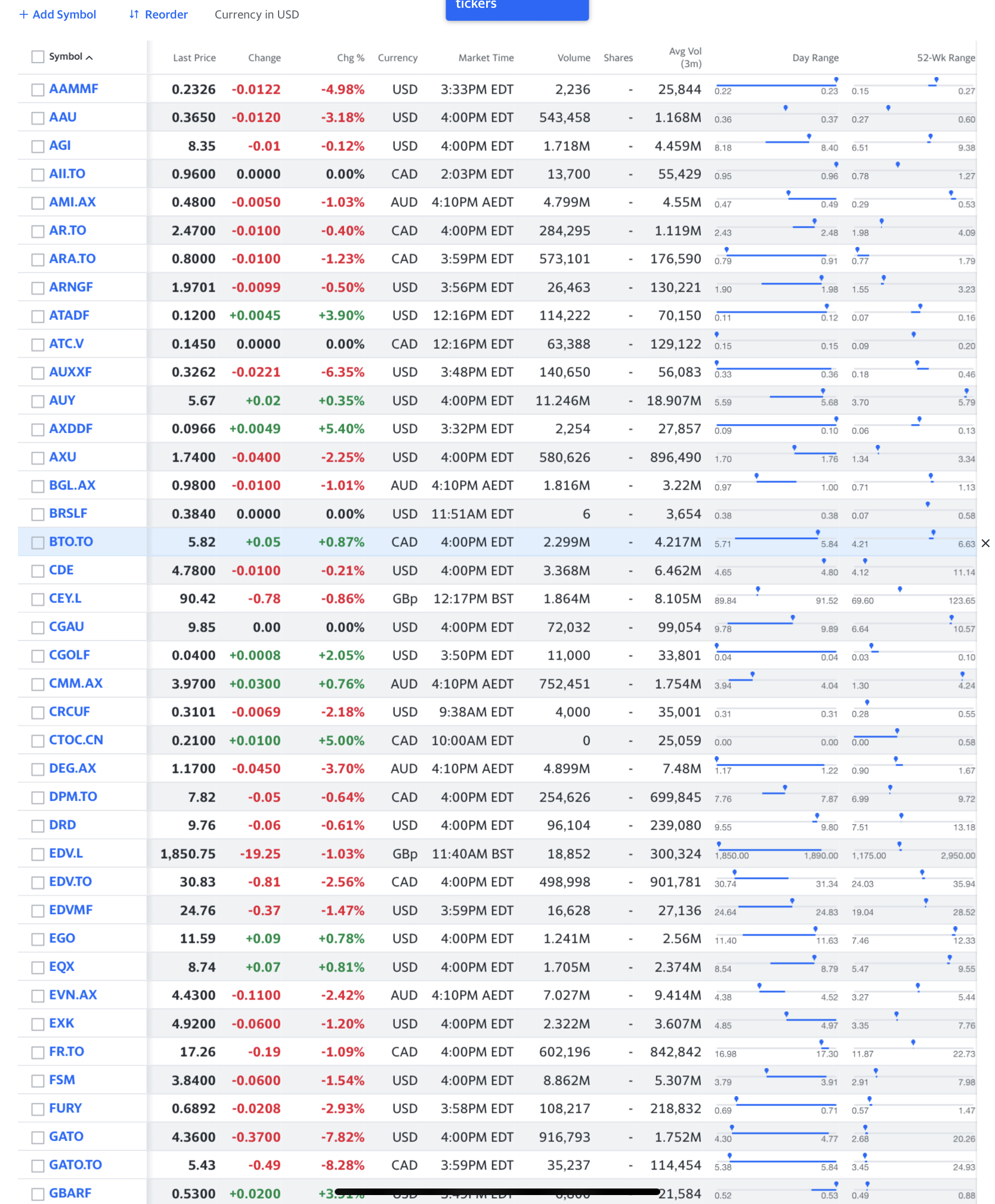
Task: Toggle the select-all checkbox in header
Action: [38, 57]
